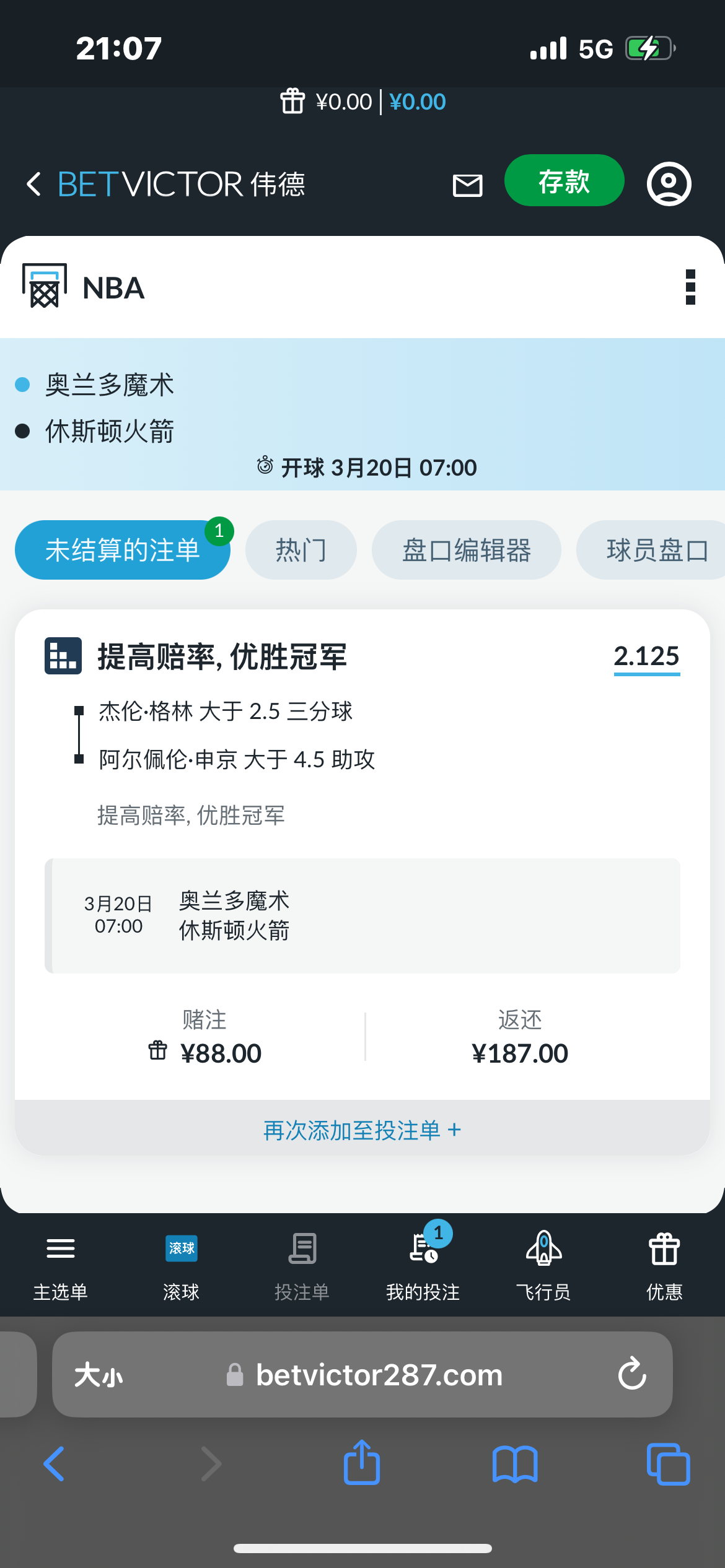The width and height of the screenshot is (725, 1568).
Task: Switch to the 热门 tab
Action: pyautogui.click(x=301, y=550)
